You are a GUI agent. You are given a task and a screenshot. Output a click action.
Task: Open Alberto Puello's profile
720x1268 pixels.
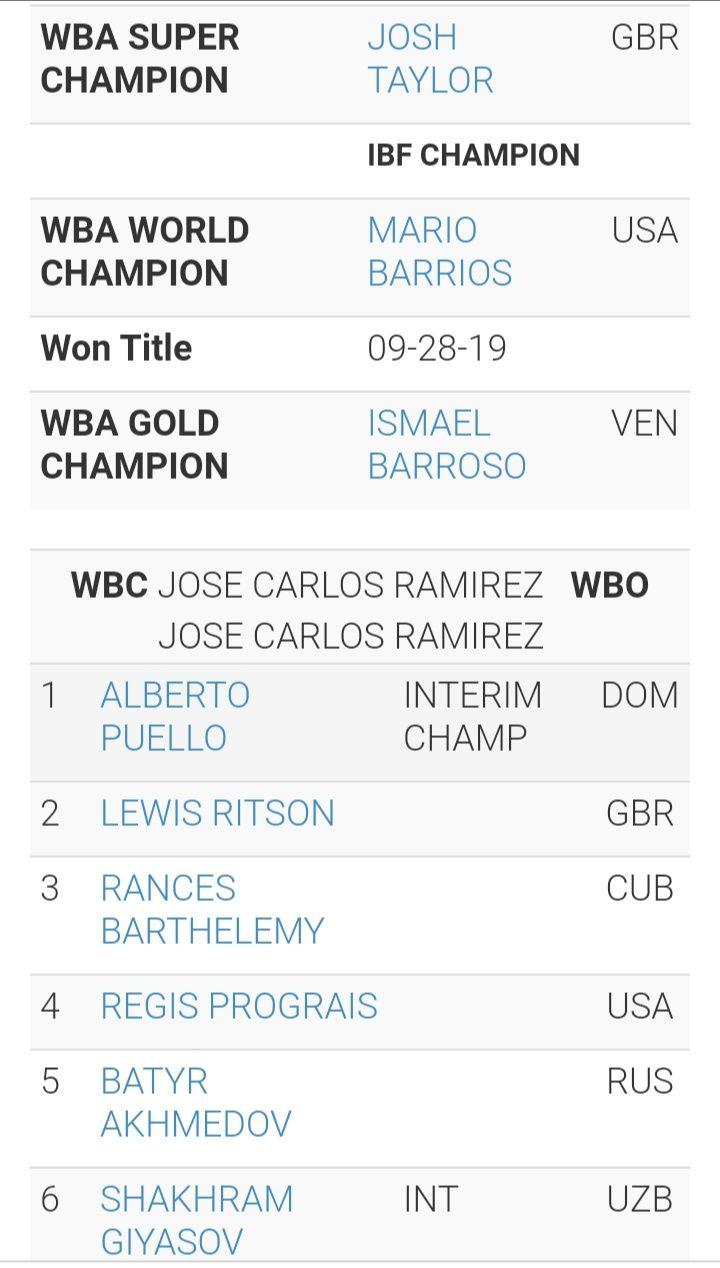(175, 717)
